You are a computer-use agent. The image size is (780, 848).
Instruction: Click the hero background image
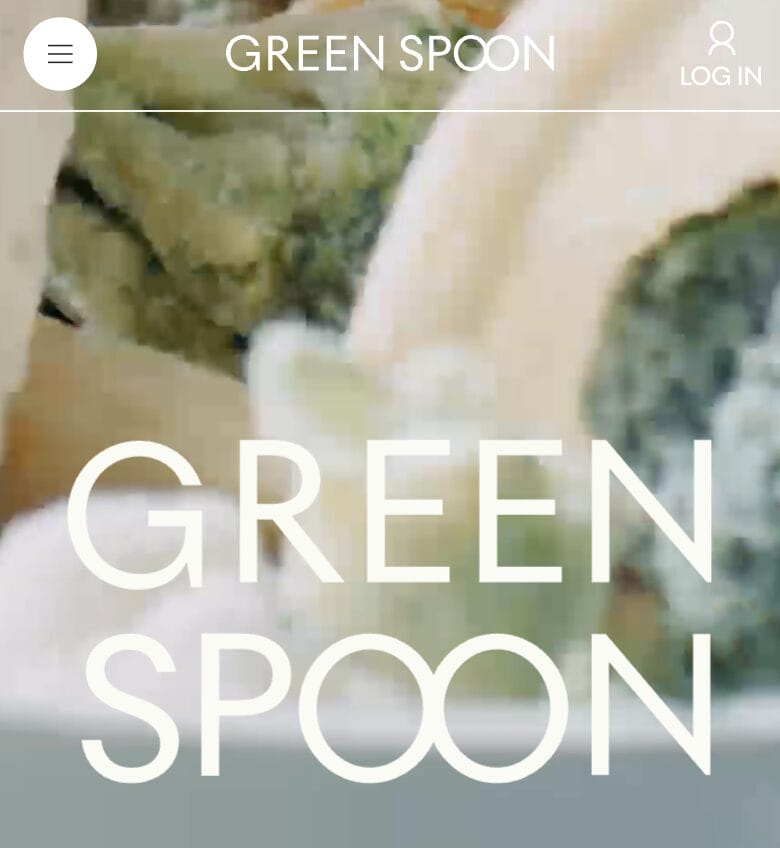(390, 250)
